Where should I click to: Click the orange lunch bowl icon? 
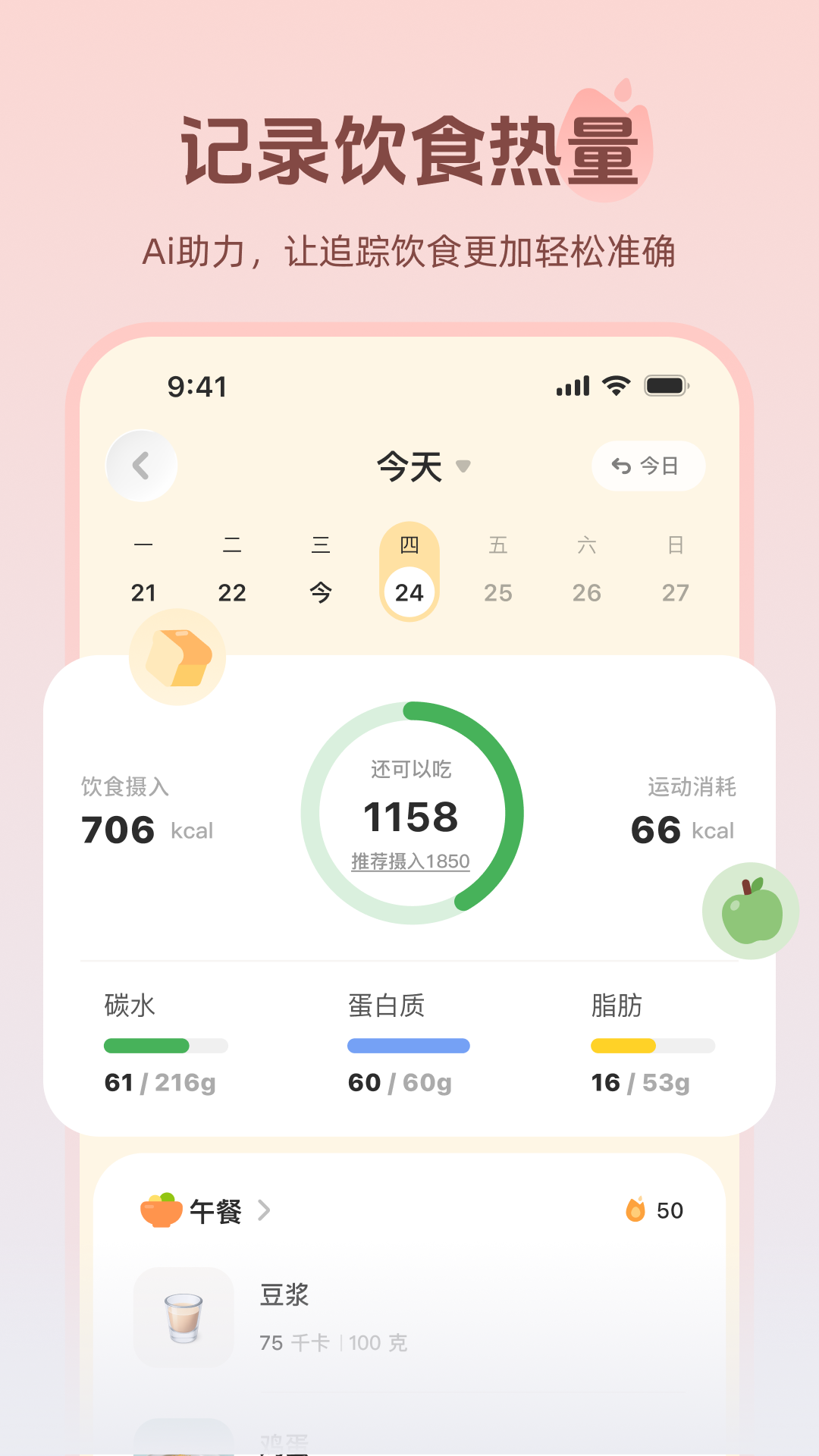click(x=162, y=1210)
